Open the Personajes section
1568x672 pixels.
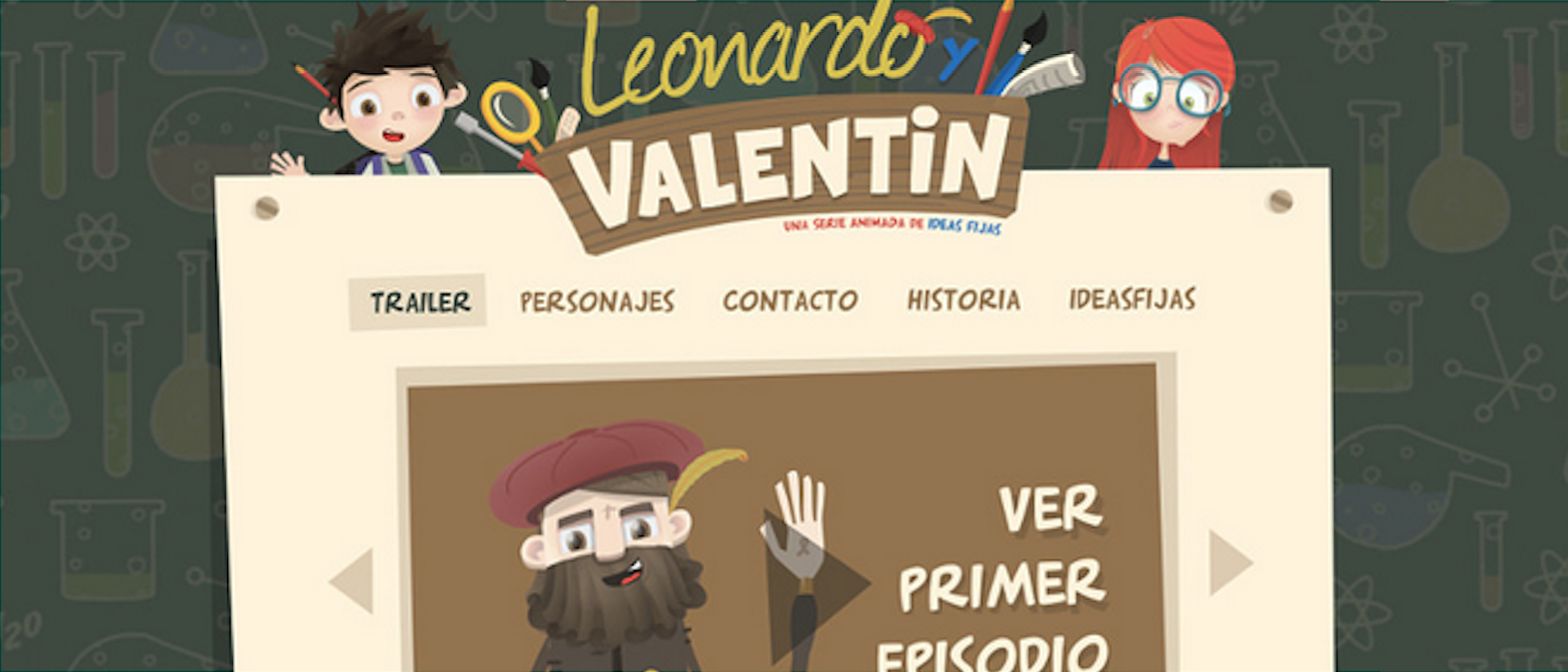(x=597, y=302)
